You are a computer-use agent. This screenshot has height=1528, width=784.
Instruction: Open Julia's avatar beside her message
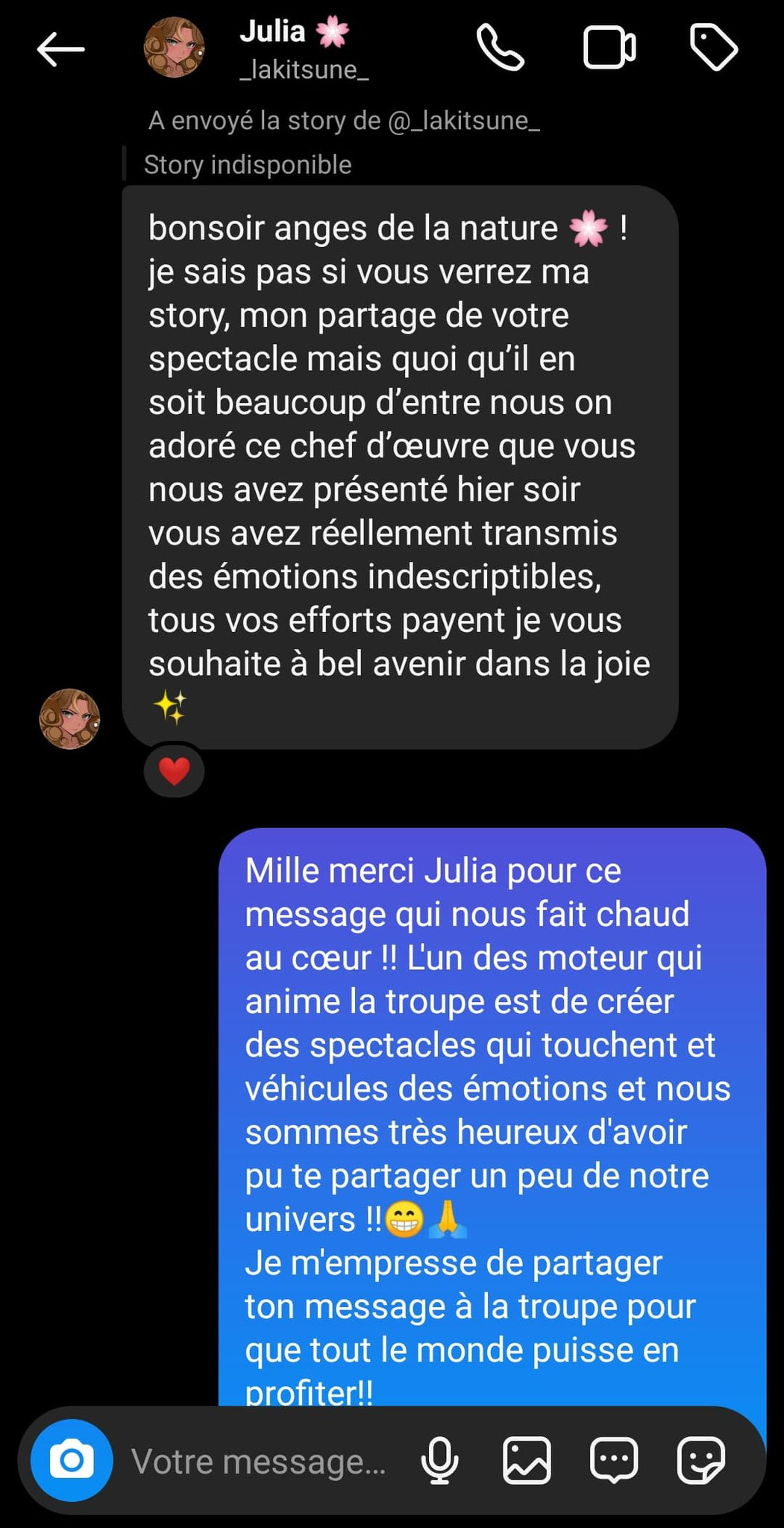tap(69, 718)
